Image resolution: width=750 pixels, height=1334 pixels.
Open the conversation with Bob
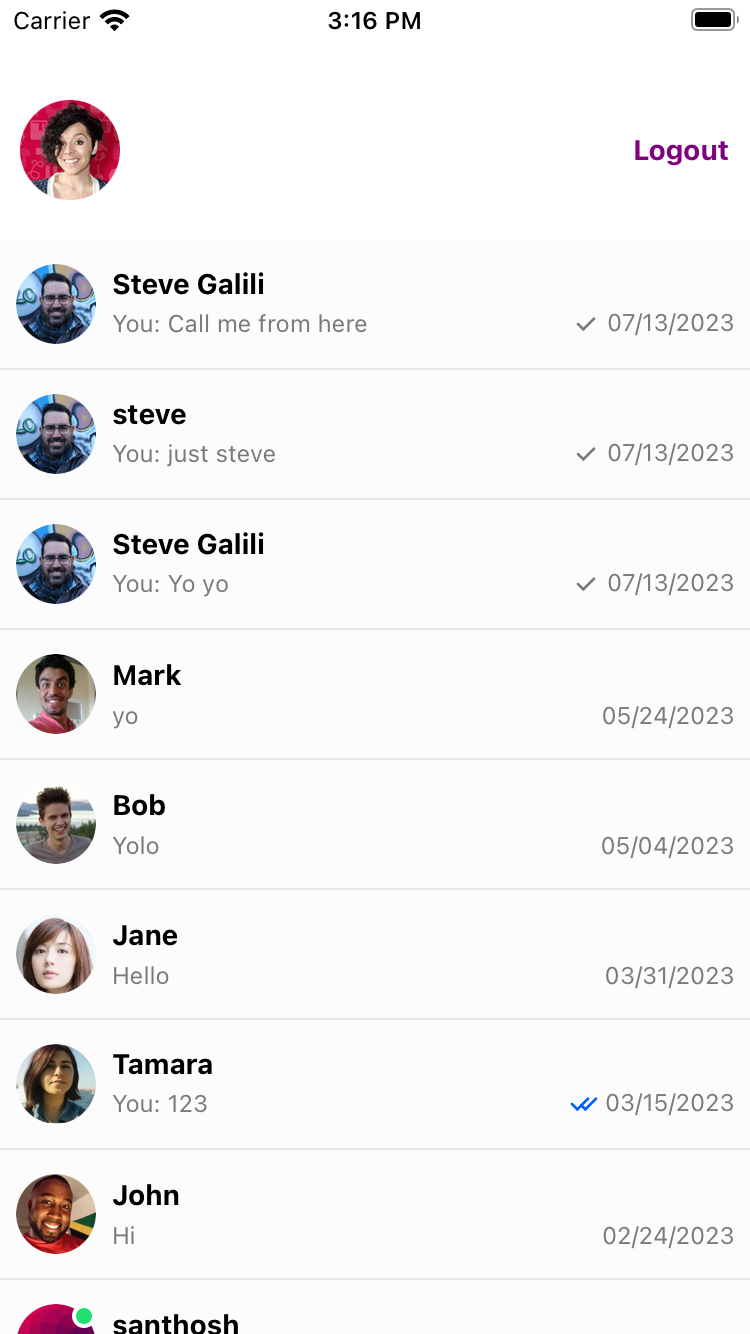coord(375,824)
